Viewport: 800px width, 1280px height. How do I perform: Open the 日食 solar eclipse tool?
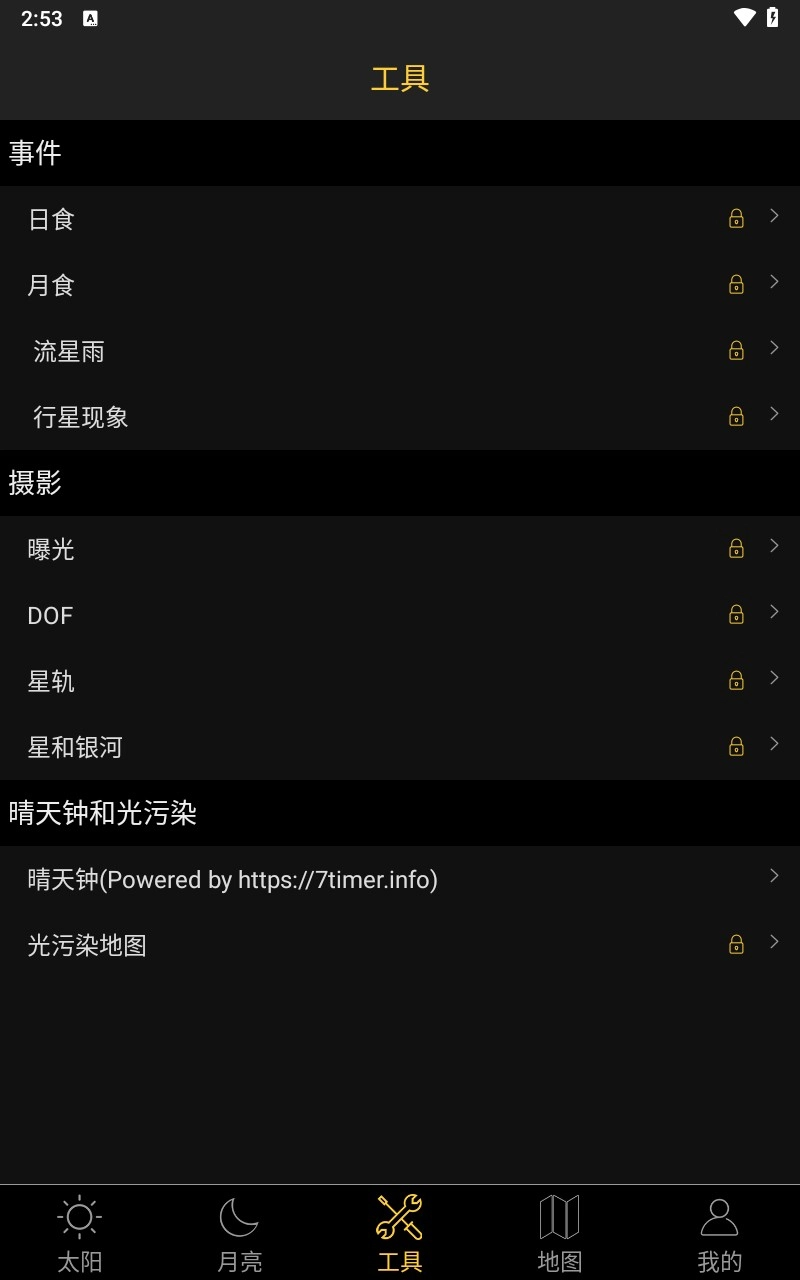tap(400, 219)
